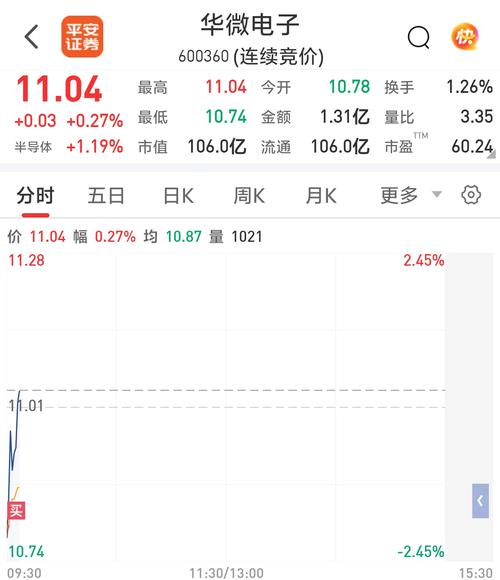Expand the 更多 dropdown
Screen dimensions: 500x580
(x=411, y=195)
